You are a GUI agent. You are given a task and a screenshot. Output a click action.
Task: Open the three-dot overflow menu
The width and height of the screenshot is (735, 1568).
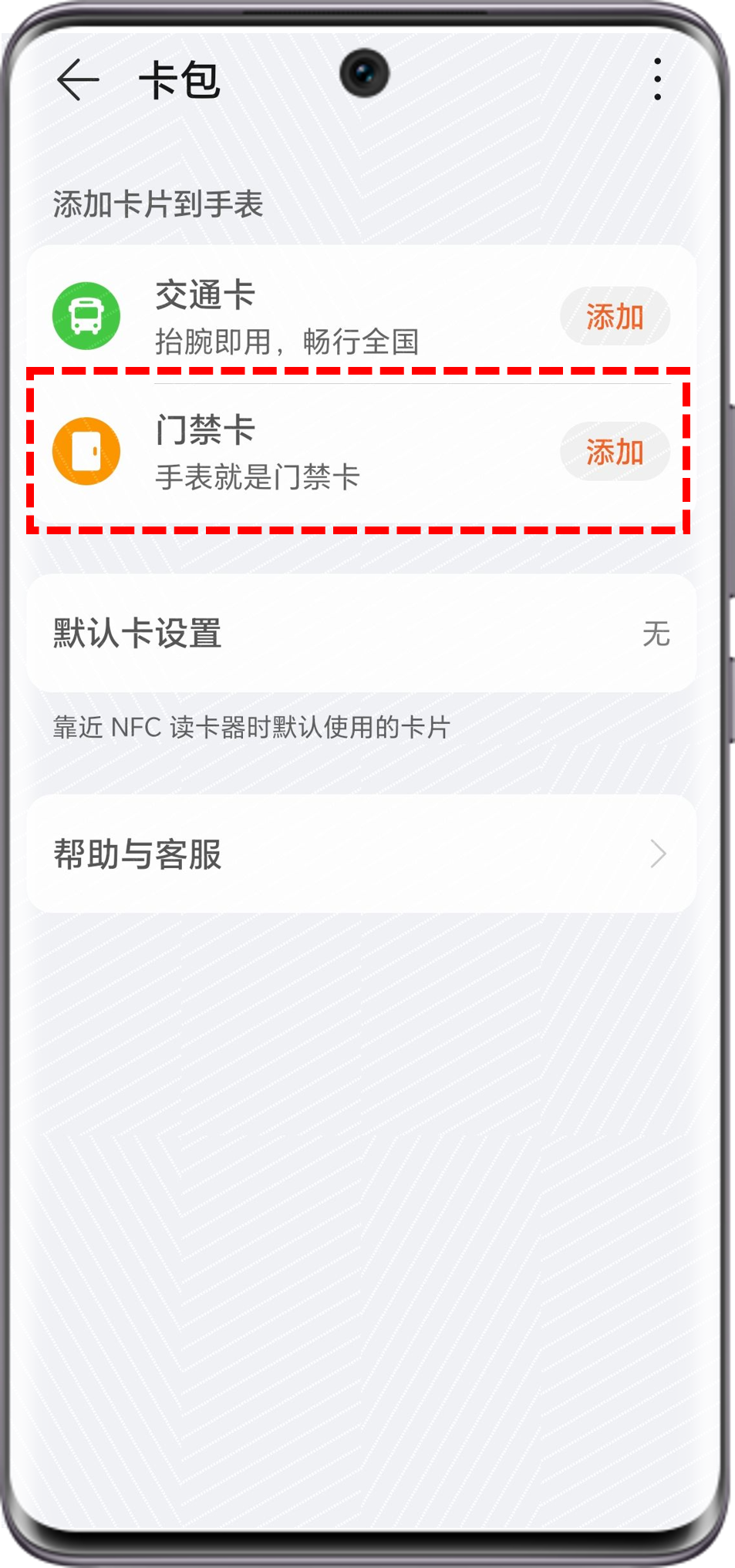tap(656, 79)
